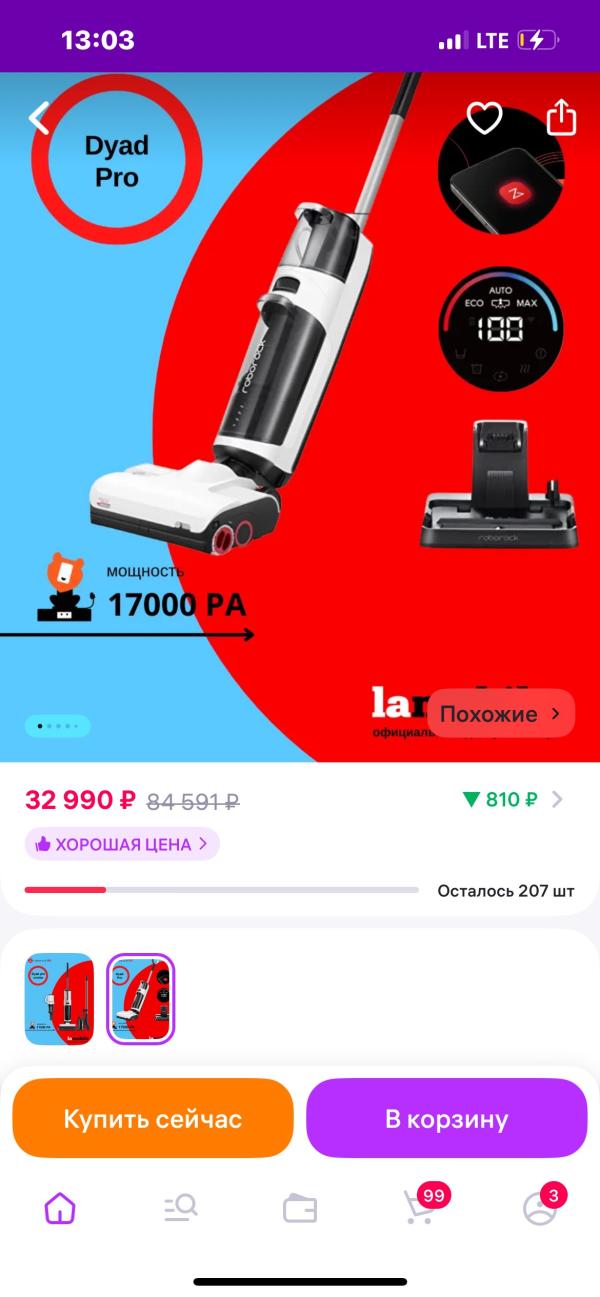The height and width of the screenshot is (1297, 600).
Task: Share this product
Action: point(562,117)
